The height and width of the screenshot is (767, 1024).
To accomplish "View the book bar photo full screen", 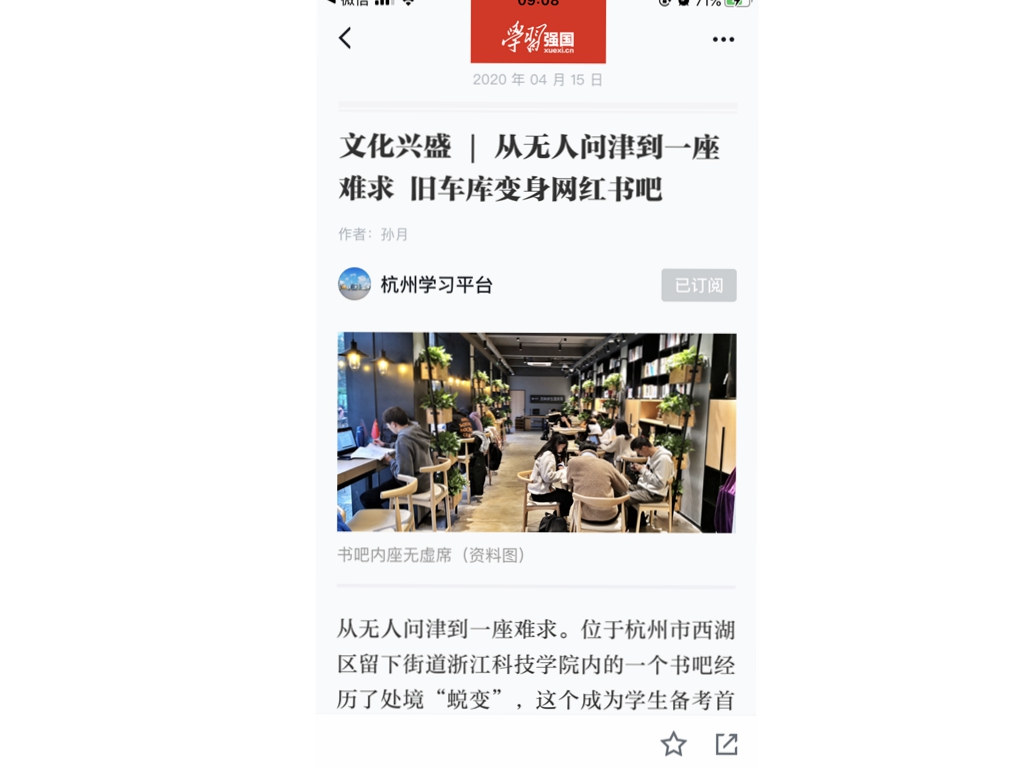I will pyautogui.click(x=537, y=432).
